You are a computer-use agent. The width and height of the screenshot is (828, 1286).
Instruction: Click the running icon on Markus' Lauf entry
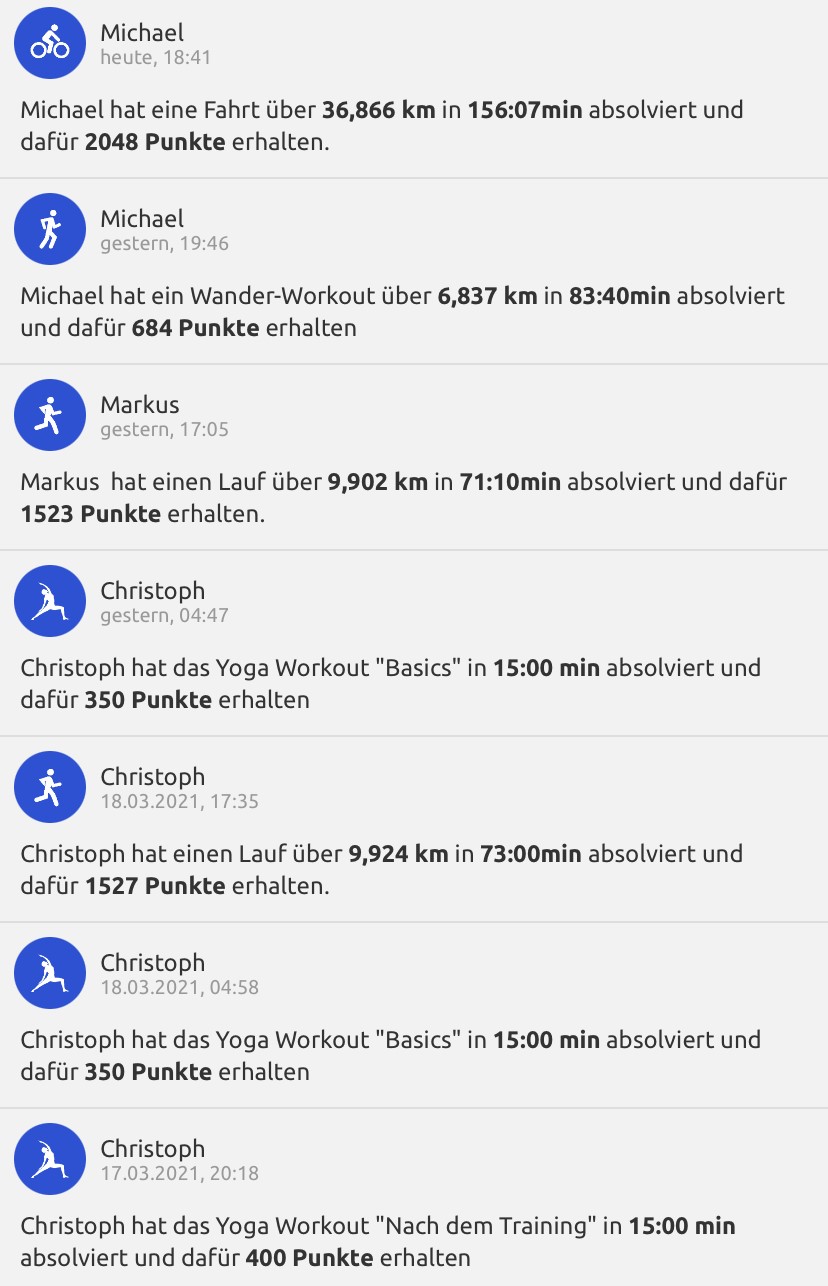pyautogui.click(x=49, y=415)
